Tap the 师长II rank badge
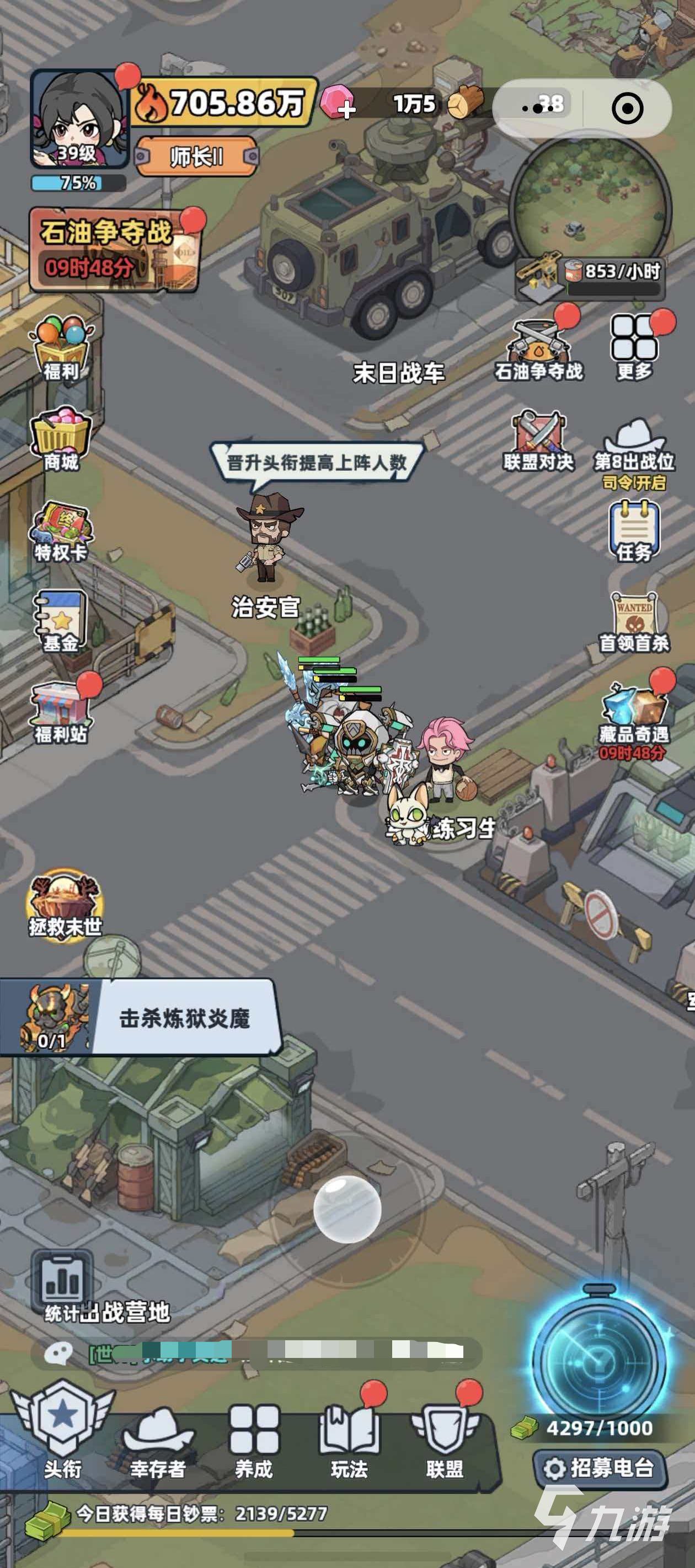 coord(195,157)
